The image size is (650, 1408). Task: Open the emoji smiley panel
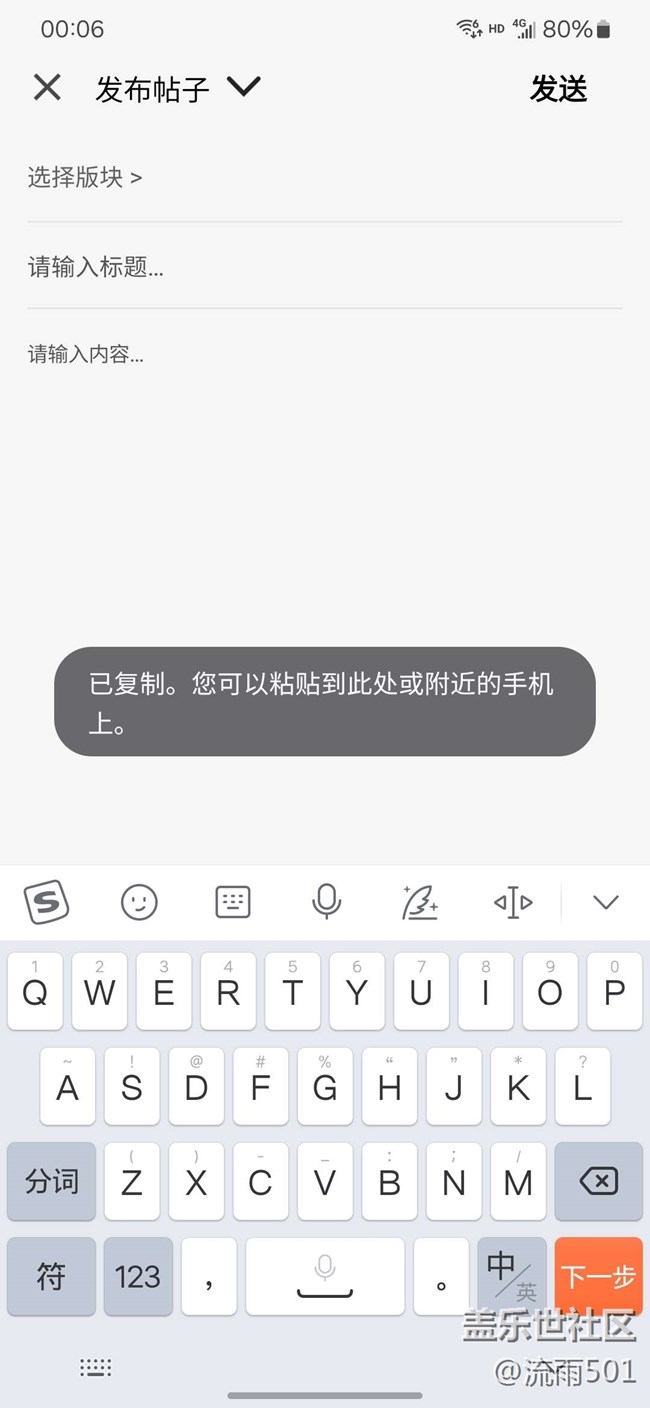(x=139, y=902)
